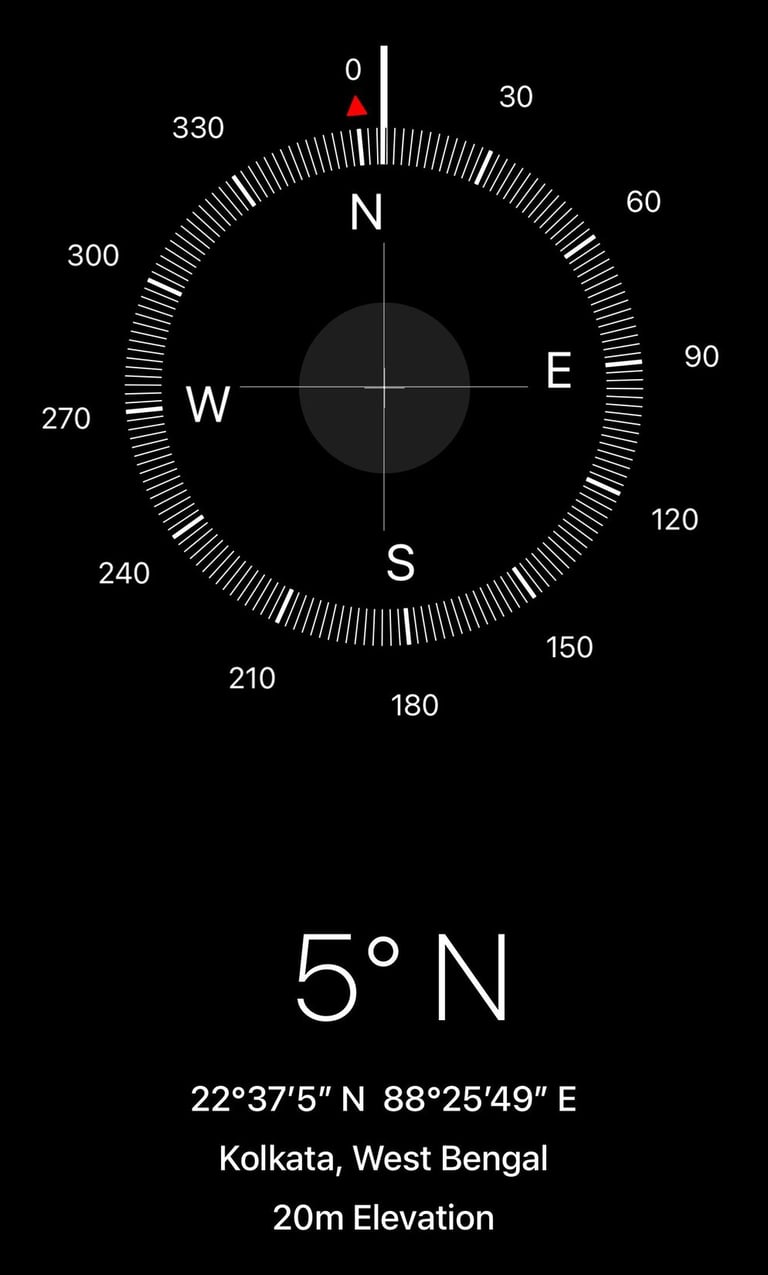Tap the compass dial to lock bearing
This screenshot has height=1275, width=768.
[384, 388]
